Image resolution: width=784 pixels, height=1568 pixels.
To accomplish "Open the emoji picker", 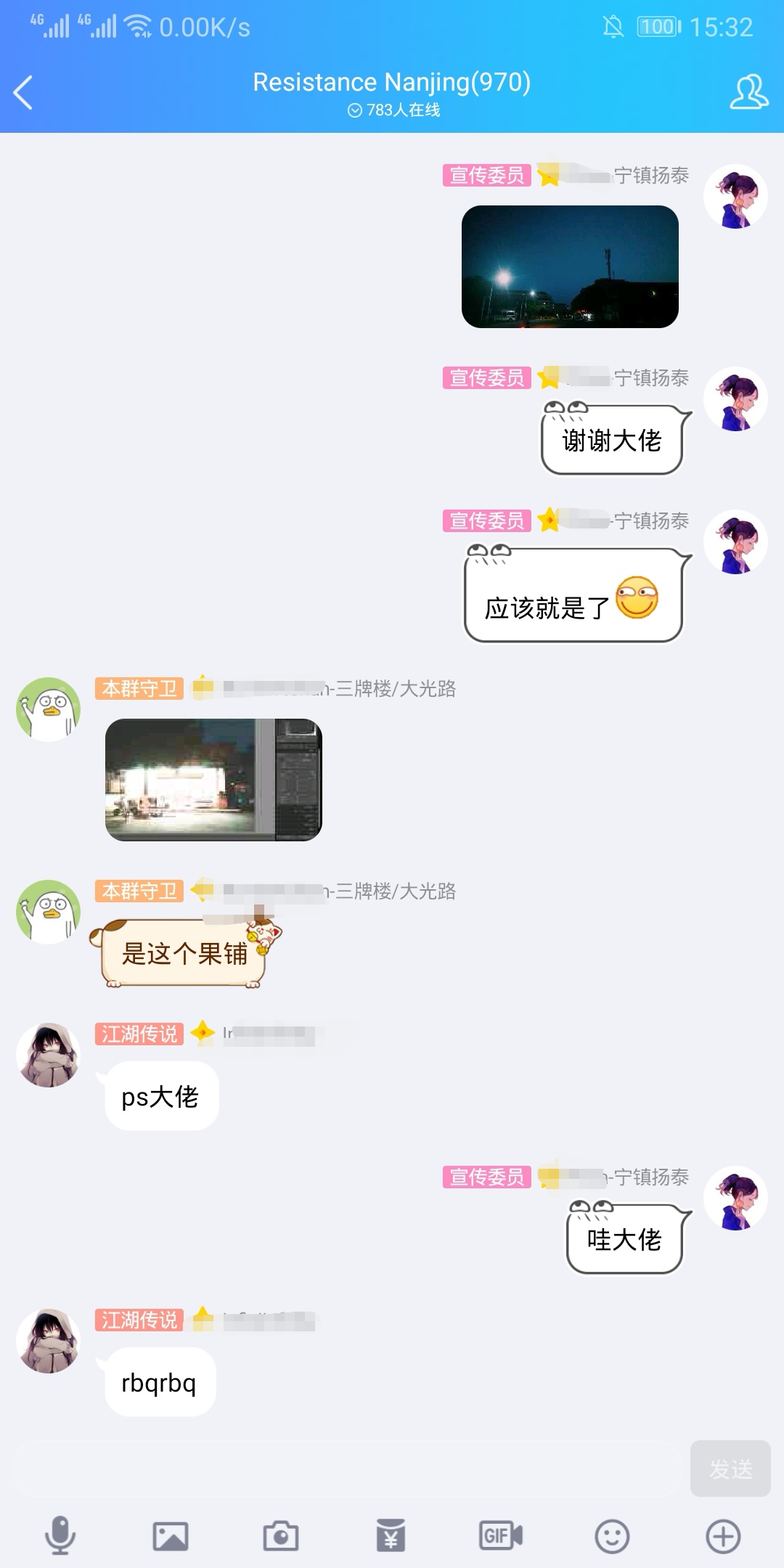I will click(x=612, y=1537).
